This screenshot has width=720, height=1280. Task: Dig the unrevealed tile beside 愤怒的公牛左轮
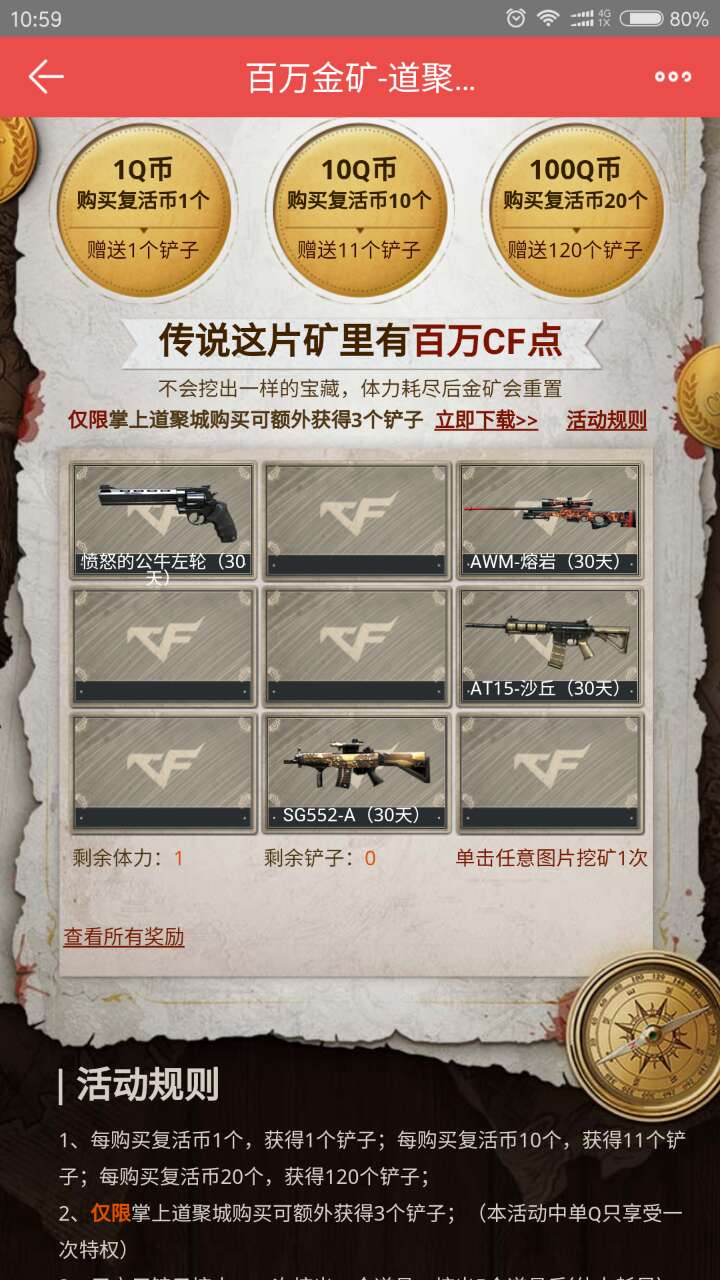click(357, 520)
